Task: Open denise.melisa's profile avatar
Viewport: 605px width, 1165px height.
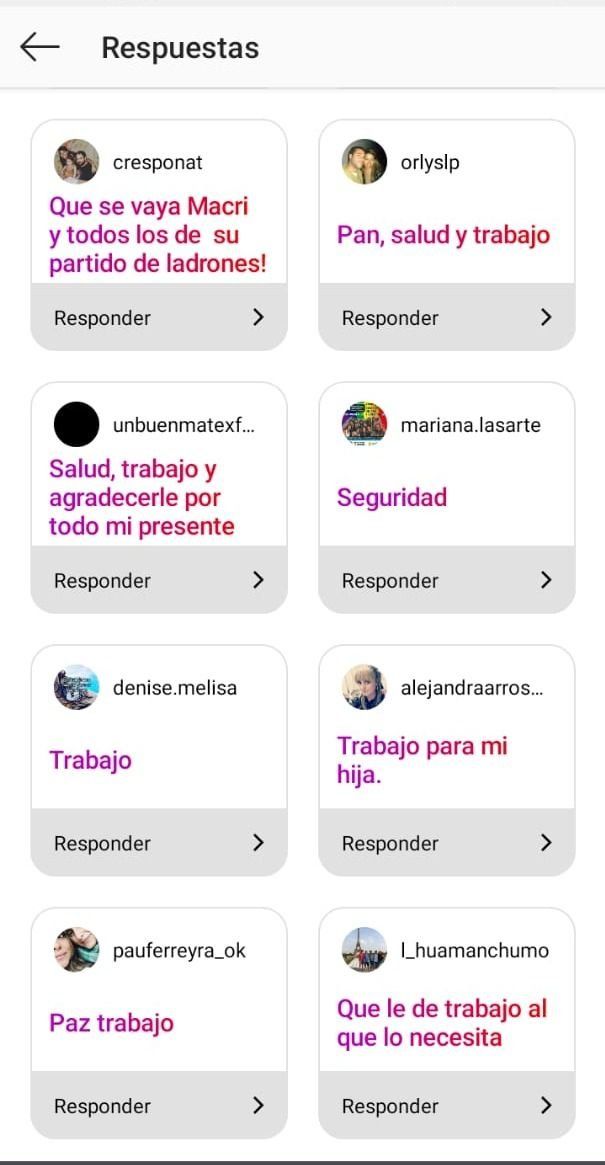Action: click(76, 688)
